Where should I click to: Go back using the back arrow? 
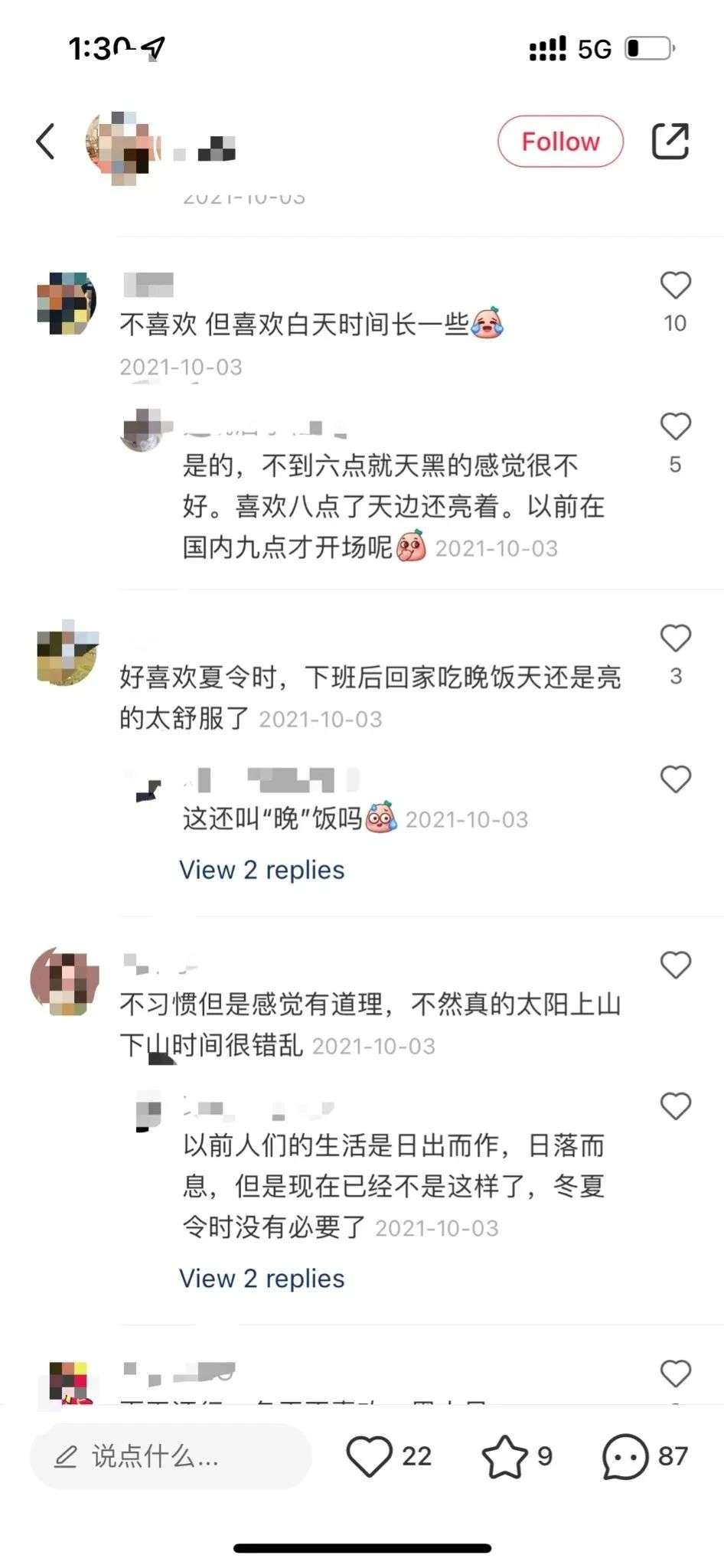[x=46, y=142]
